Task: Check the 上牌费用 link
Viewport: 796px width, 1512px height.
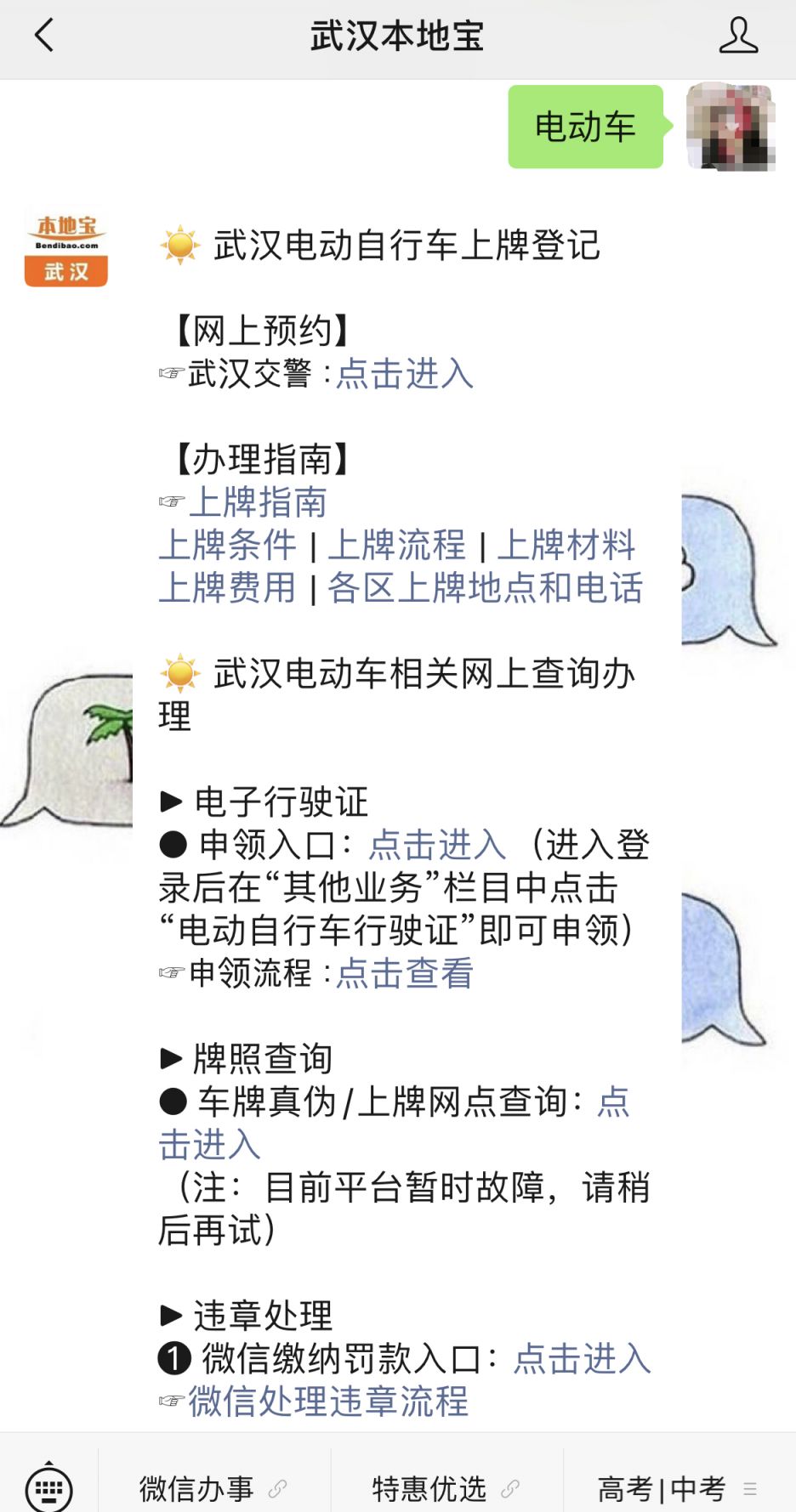Action: coord(228,587)
